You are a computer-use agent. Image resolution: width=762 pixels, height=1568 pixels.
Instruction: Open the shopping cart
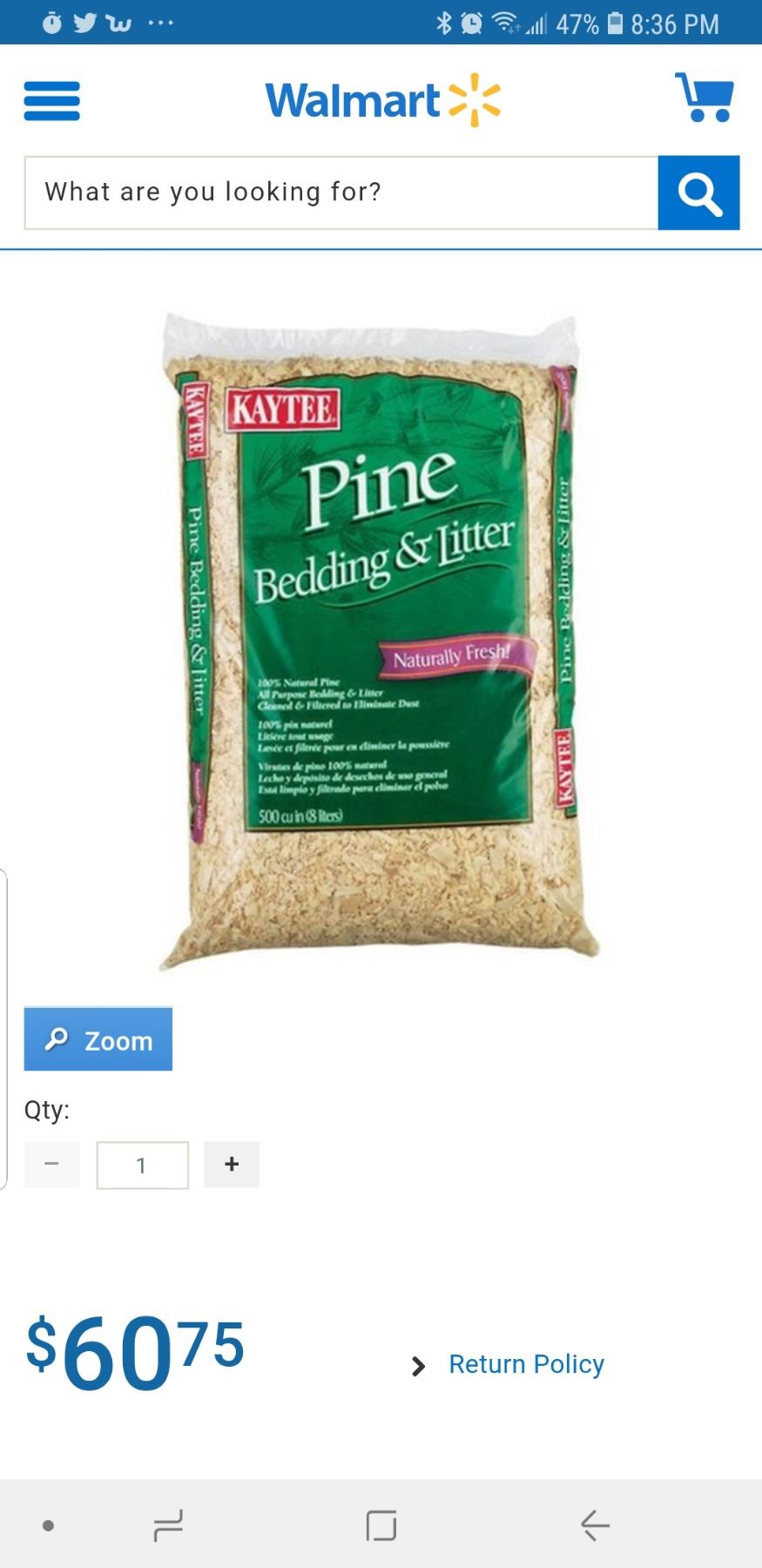tap(705, 98)
